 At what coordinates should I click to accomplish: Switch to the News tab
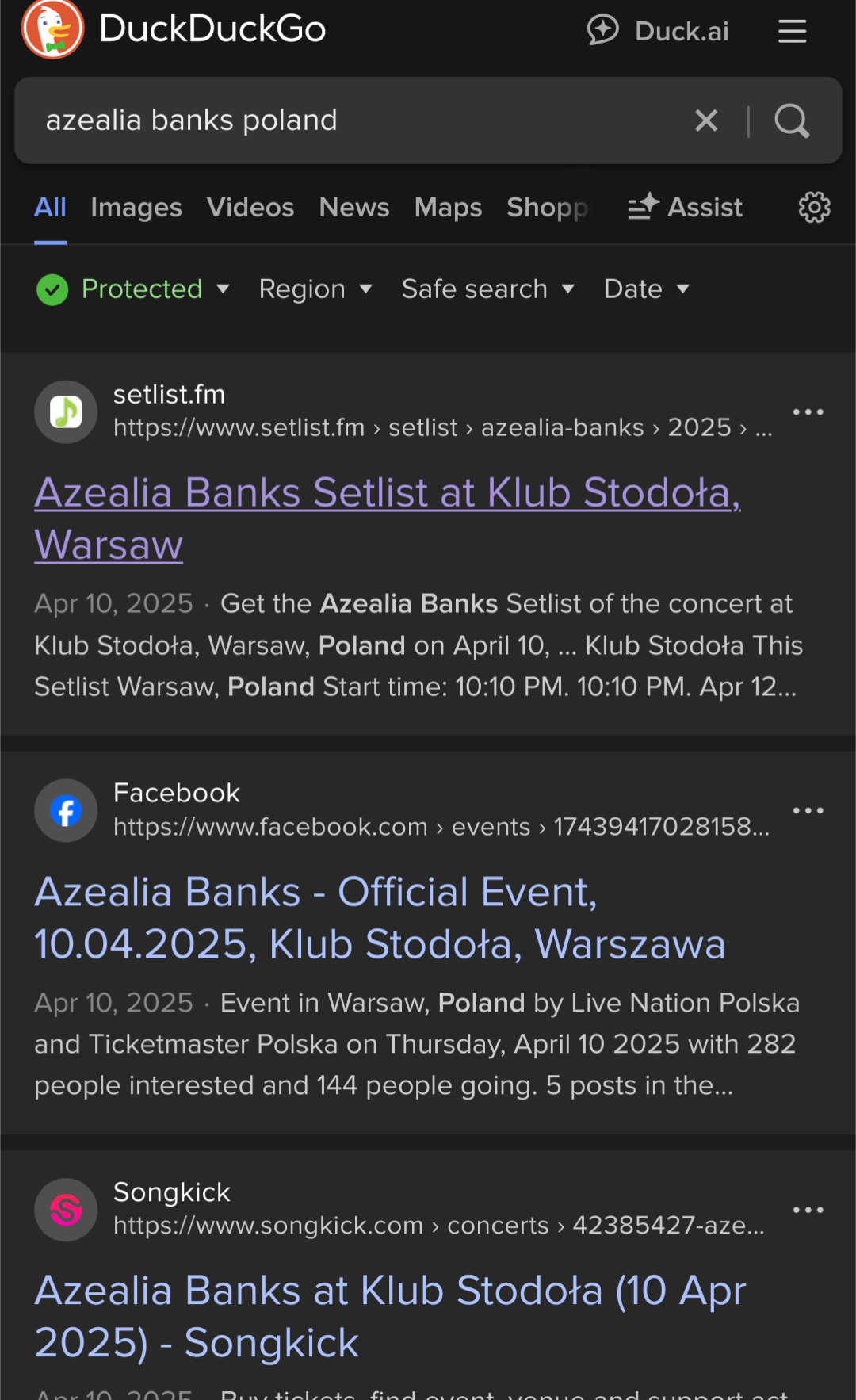tap(354, 208)
